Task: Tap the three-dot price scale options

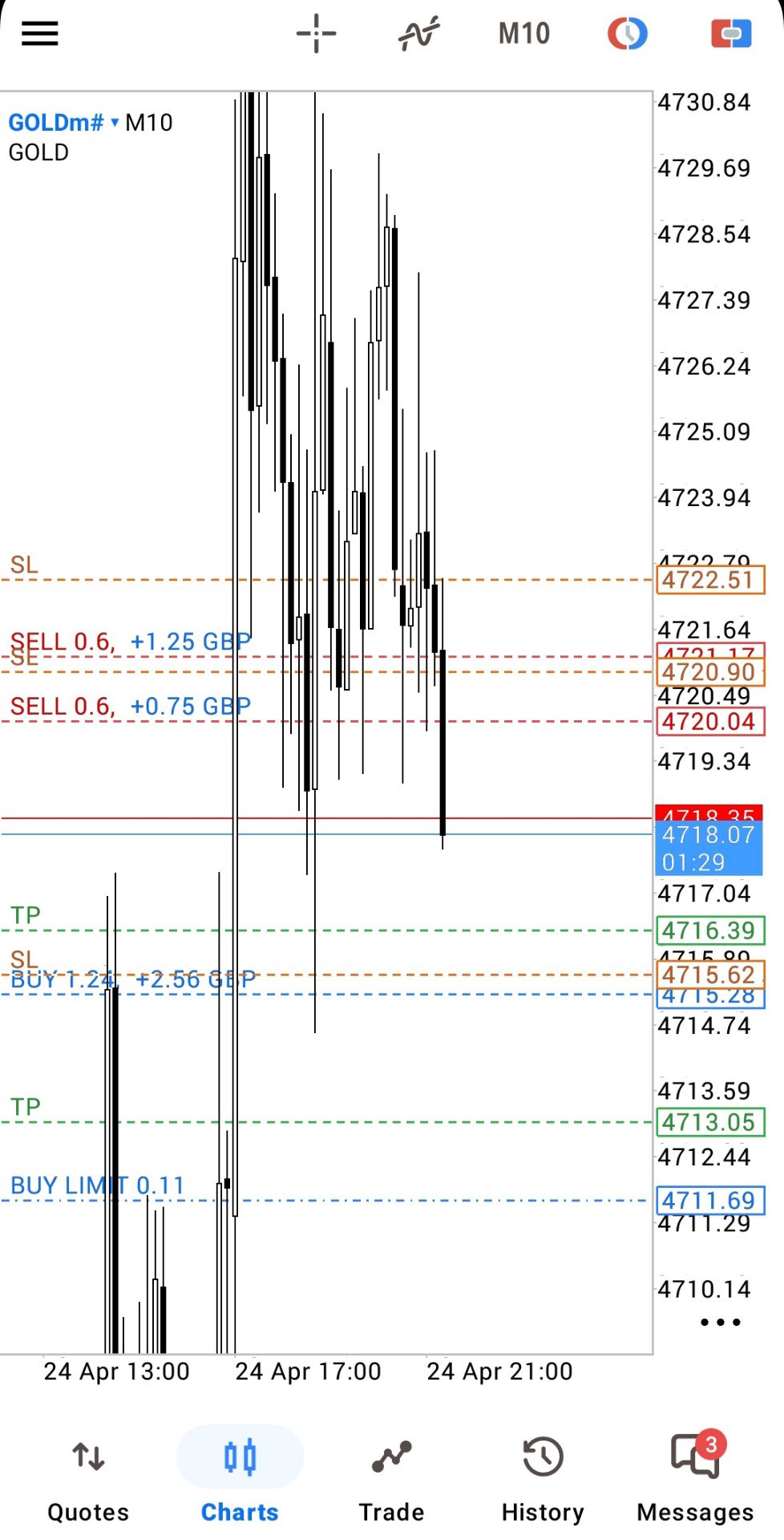Action: coord(720,1322)
